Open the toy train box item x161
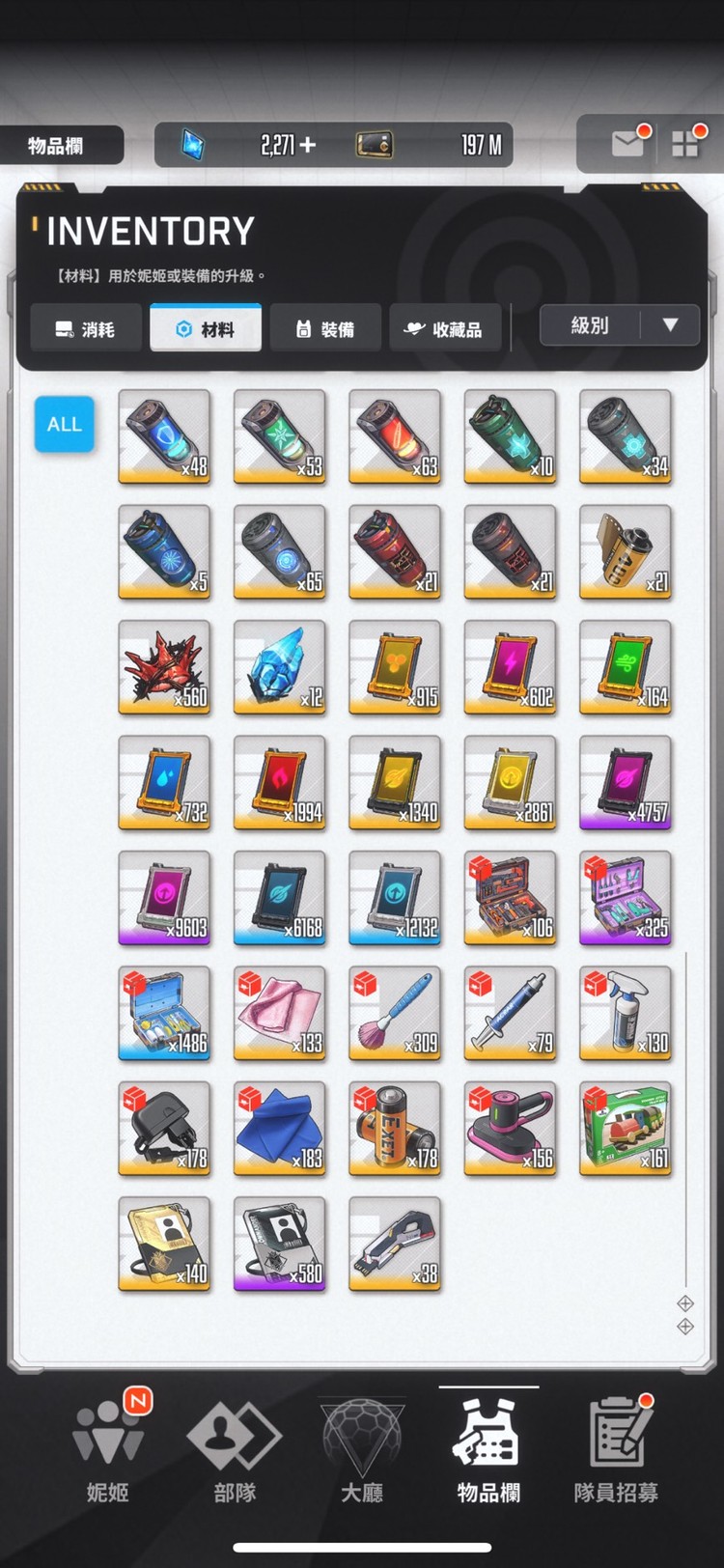The image size is (724, 1568). point(626,1129)
